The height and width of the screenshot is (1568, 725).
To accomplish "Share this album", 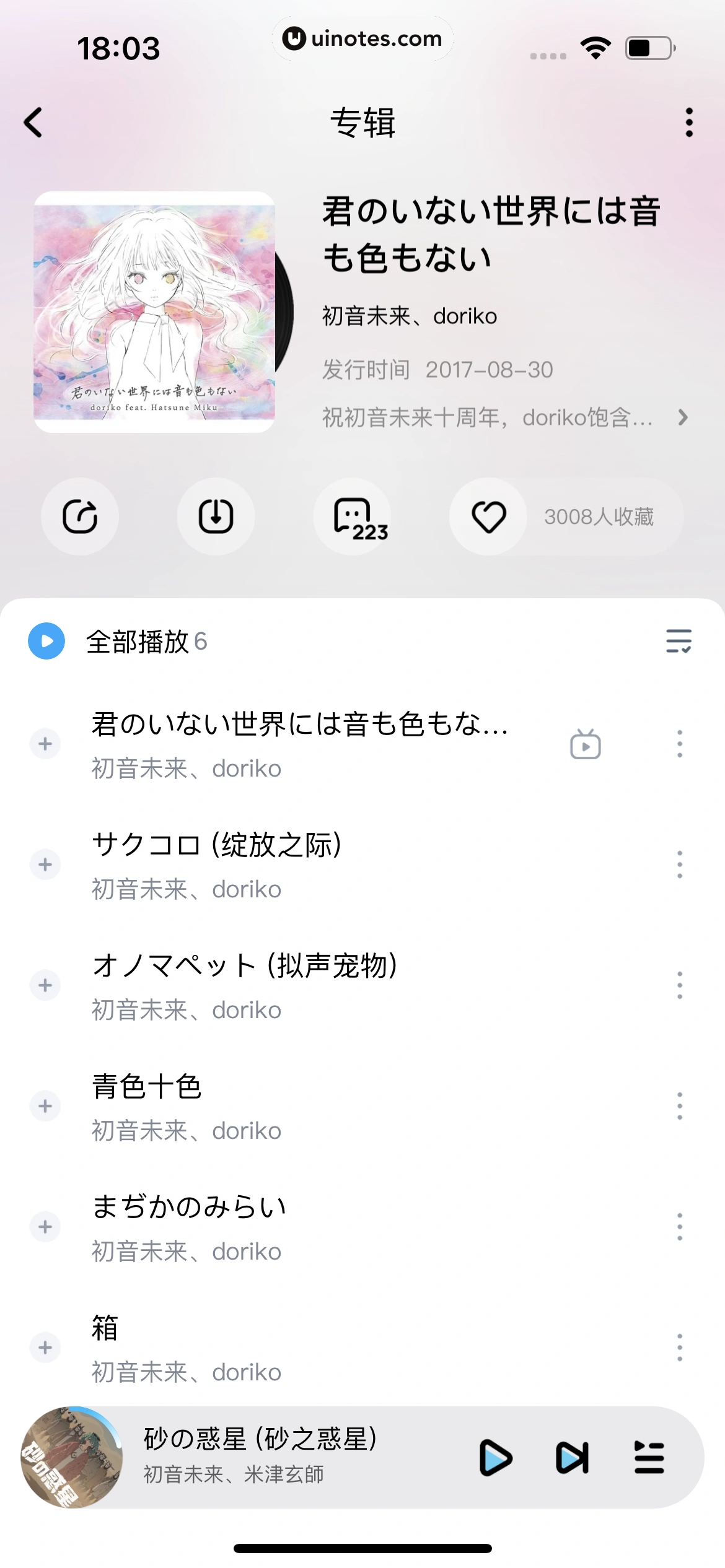I will click(x=80, y=516).
